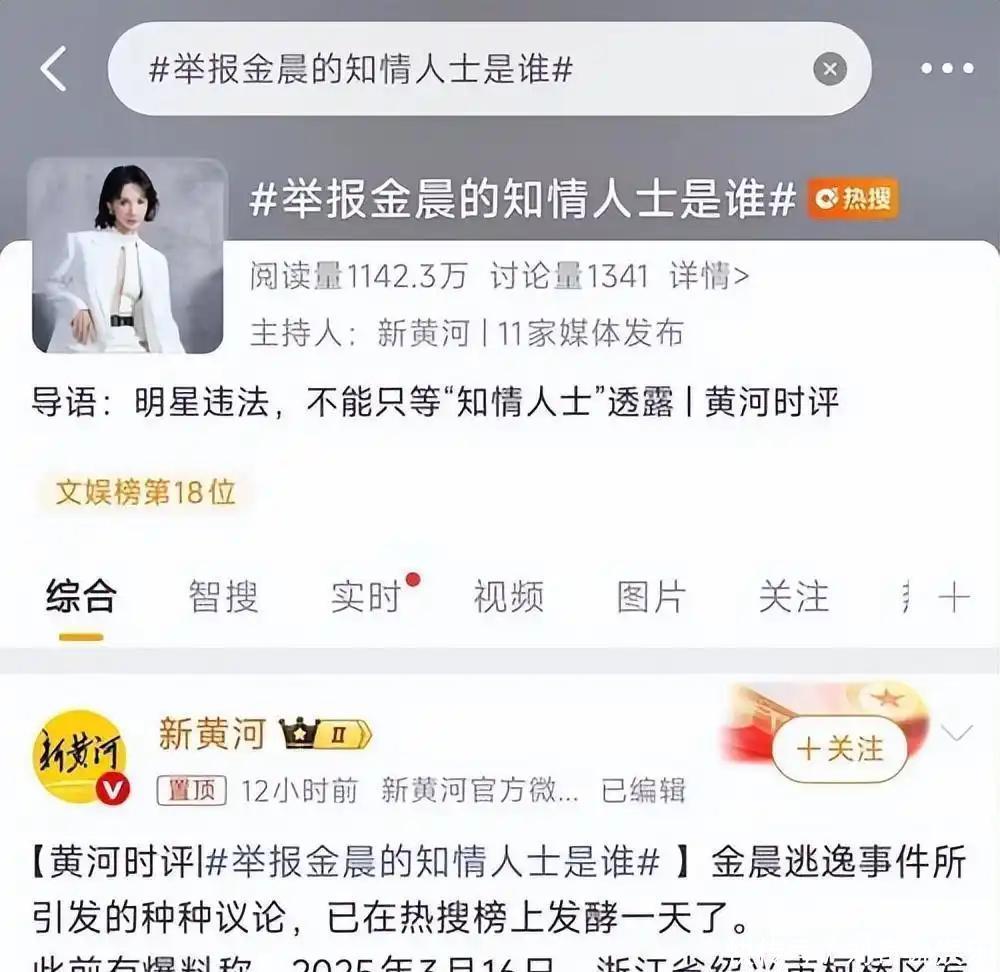Tap the search box with the hashtag

click(489, 69)
